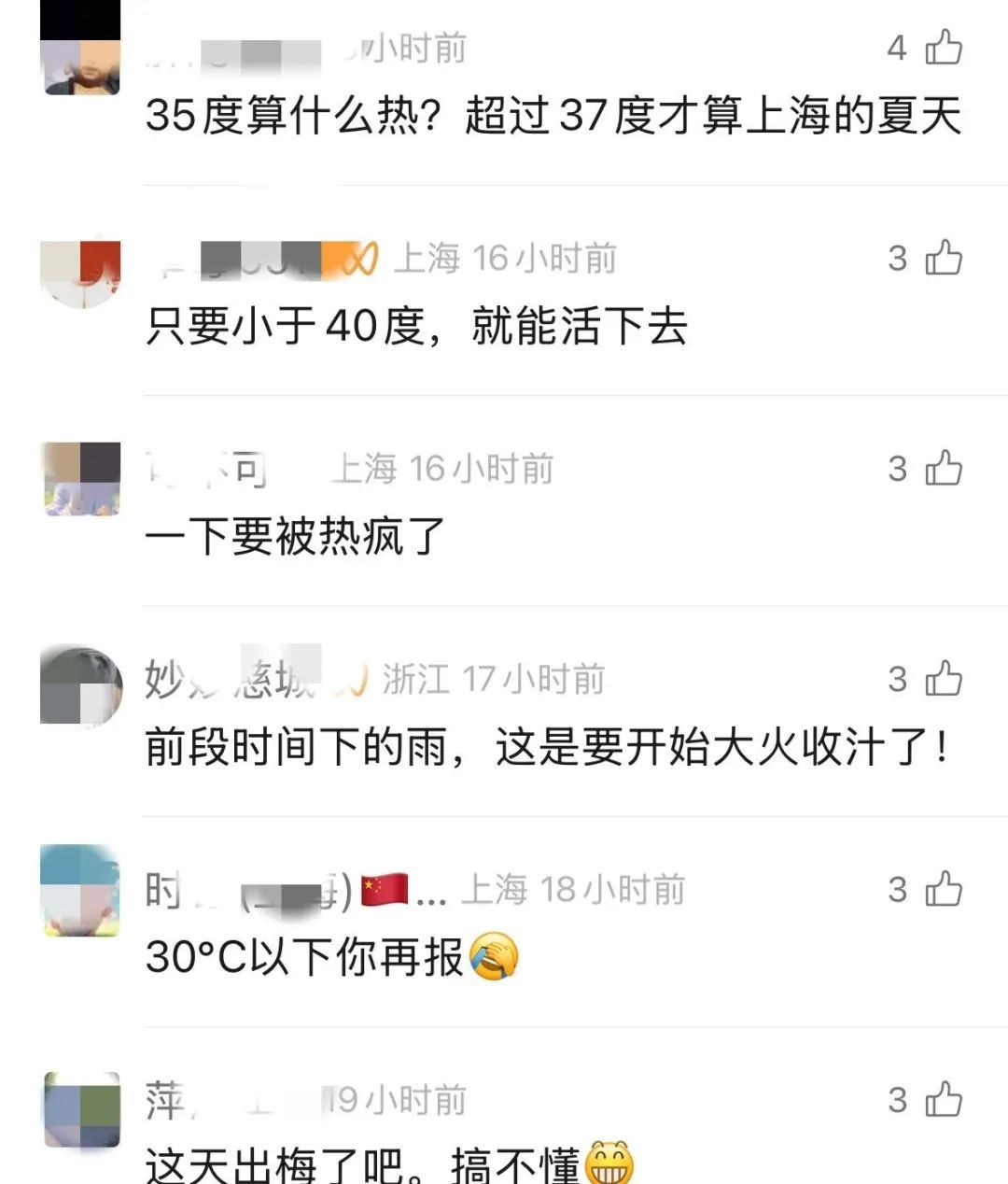This screenshot has height=1184, width=1008.
Task: Open avatar of the "一下要被热疯了" commenter
Action: [x=81, y=479]
